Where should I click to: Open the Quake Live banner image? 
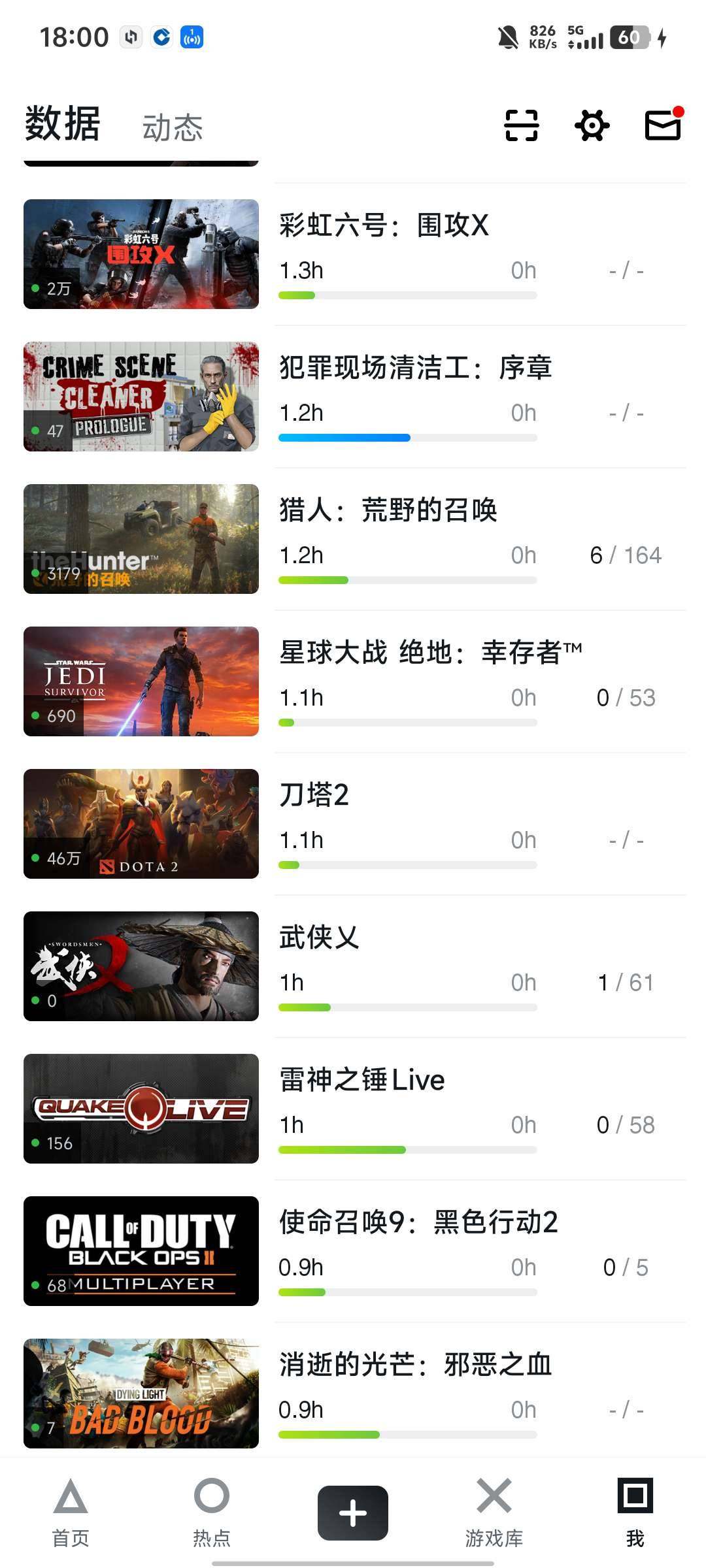click(x=141, y=1109)
